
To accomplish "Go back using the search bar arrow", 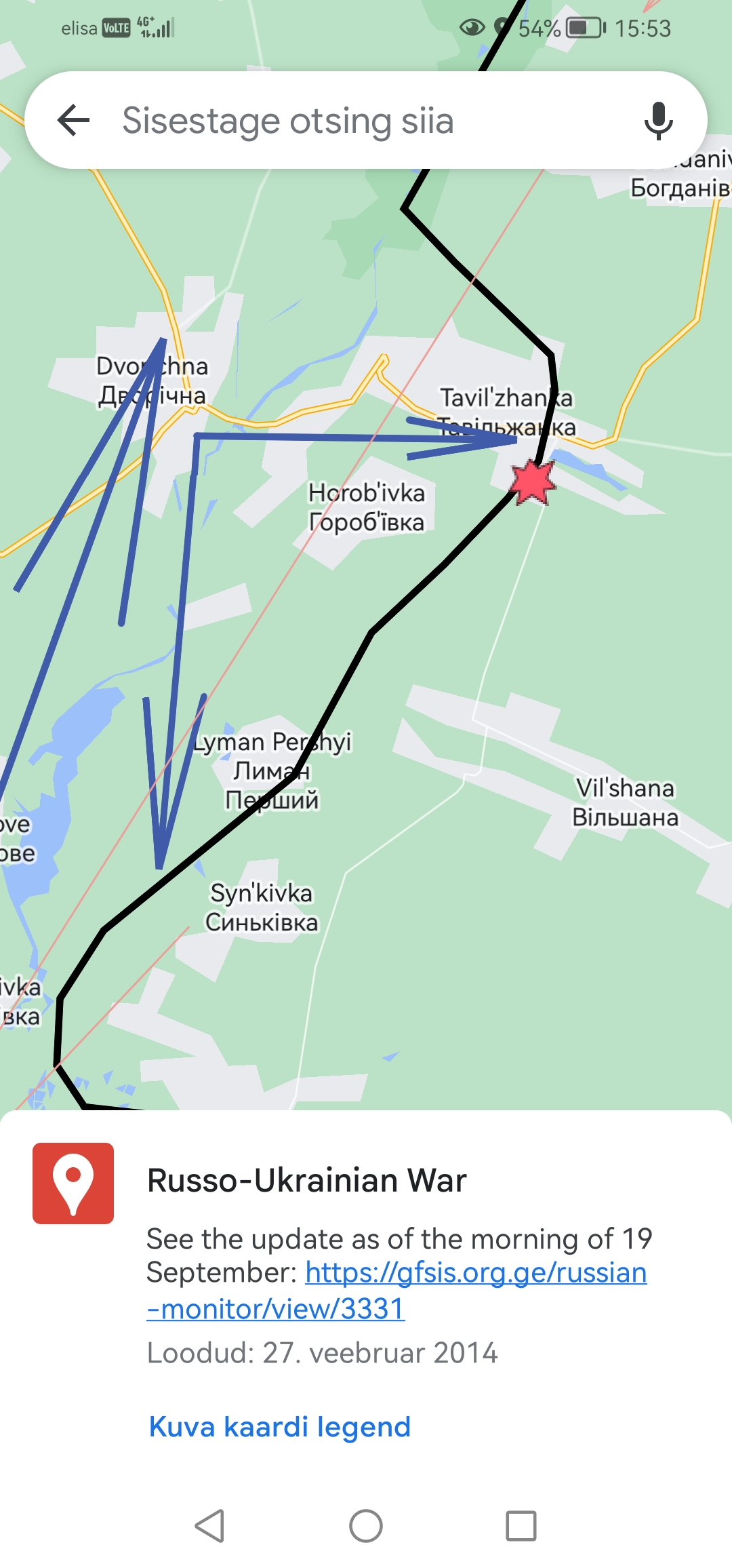I will tap(74, 121).
